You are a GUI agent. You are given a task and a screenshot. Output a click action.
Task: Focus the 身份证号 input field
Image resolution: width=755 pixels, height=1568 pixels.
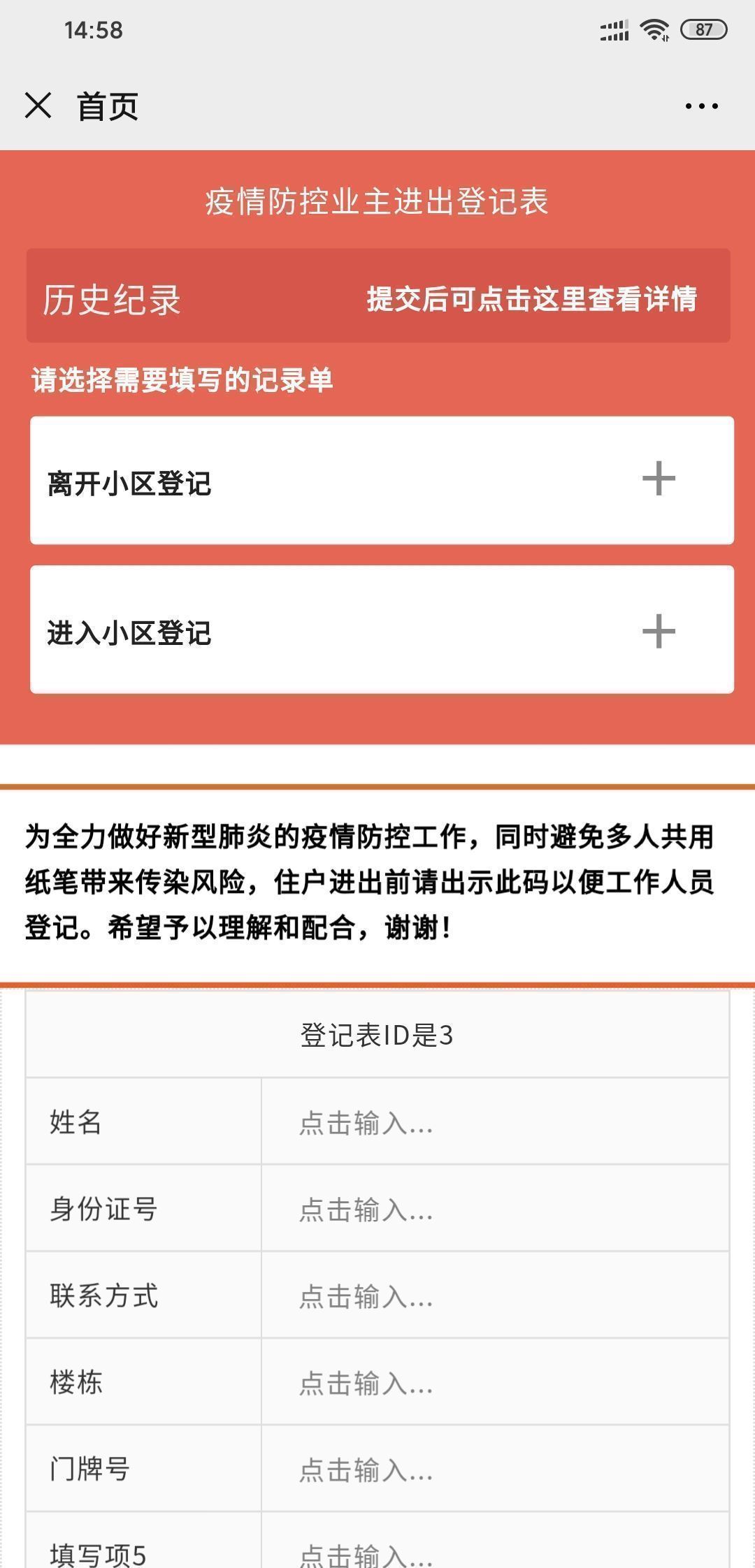pyautogui.click(x=494, y=1209)
